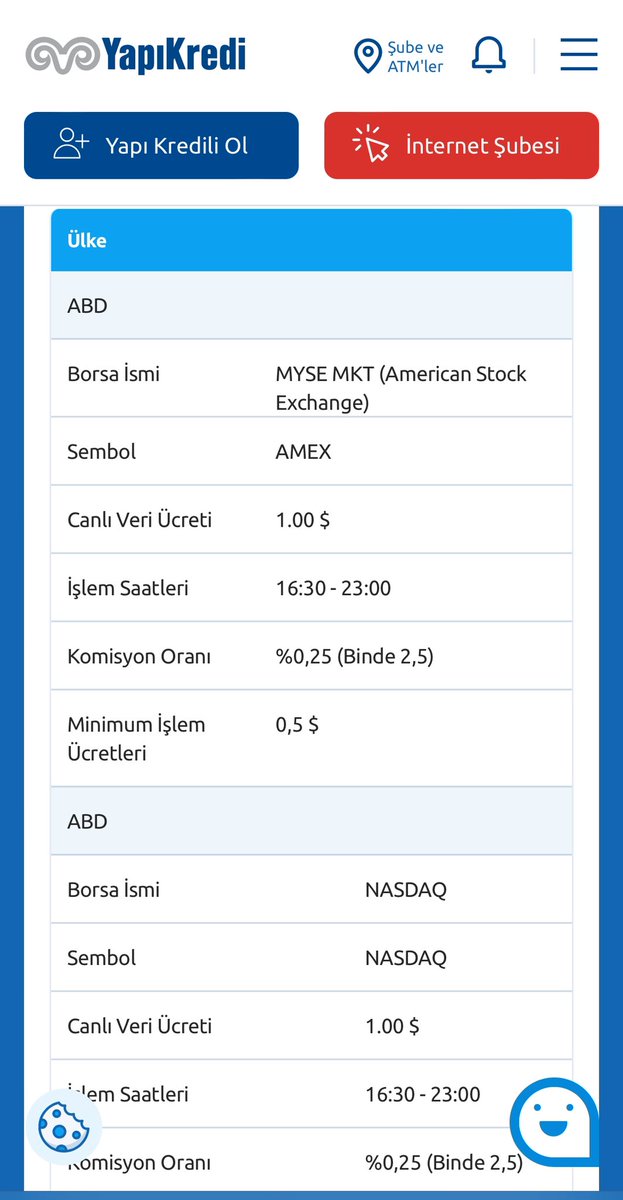Screen dimensions: 623x1200
Task: Go to YapıKredi homepage via logo
Action: (x=135, y=55)
